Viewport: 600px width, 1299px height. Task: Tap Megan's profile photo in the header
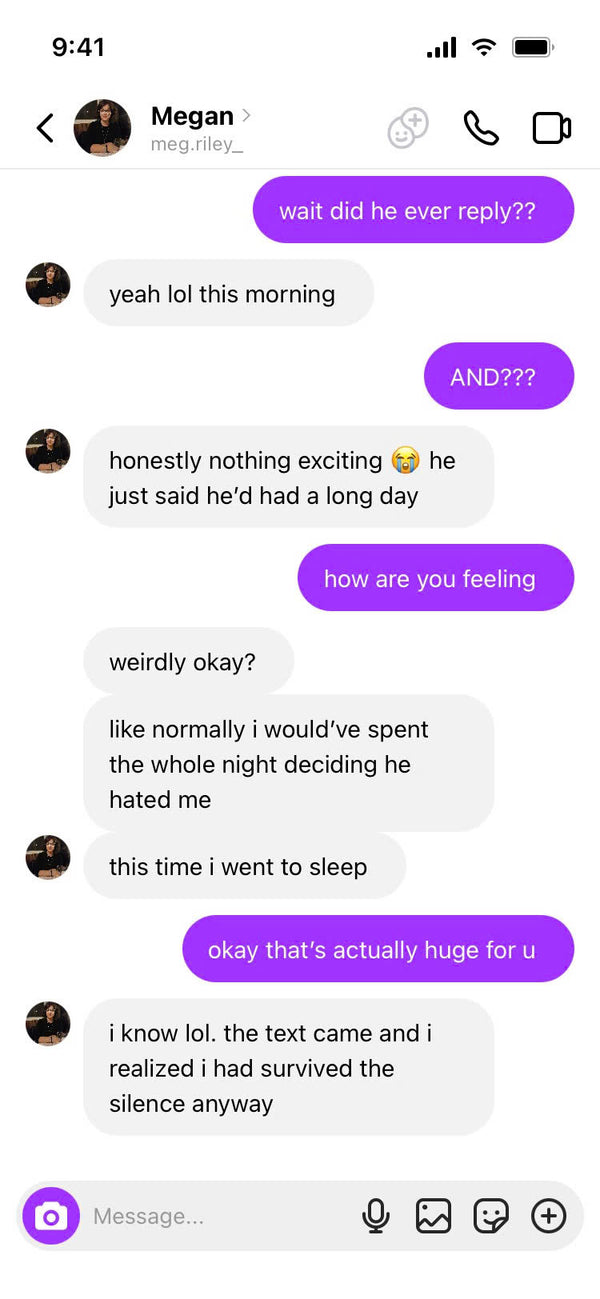point(102,128)
